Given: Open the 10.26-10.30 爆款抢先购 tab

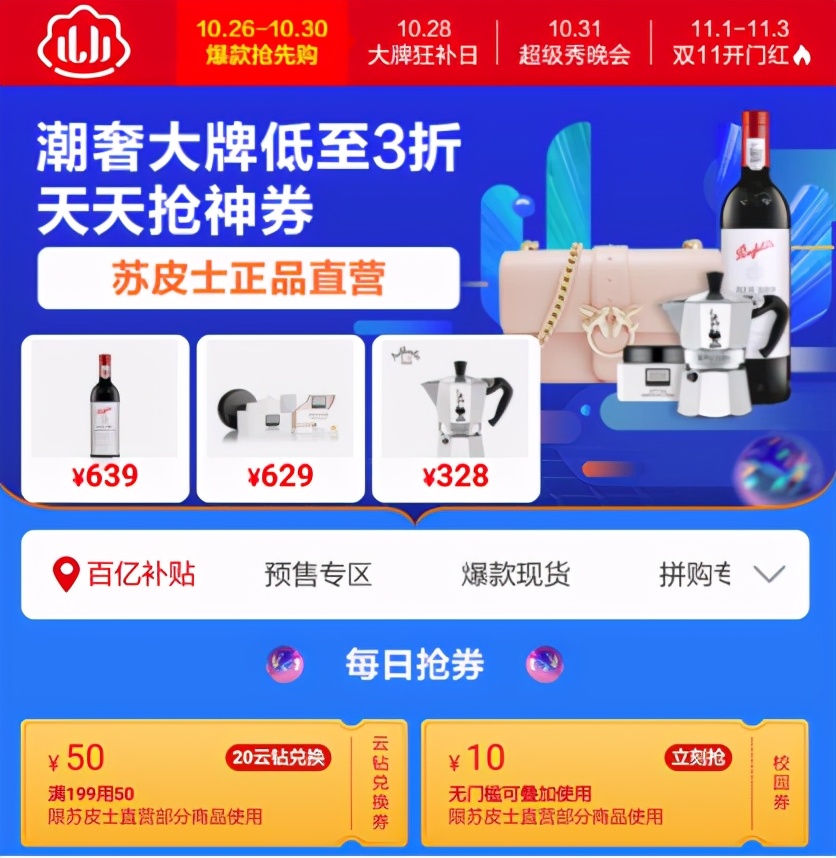Looking at the screenshot, I should click(x=262, y=41).
